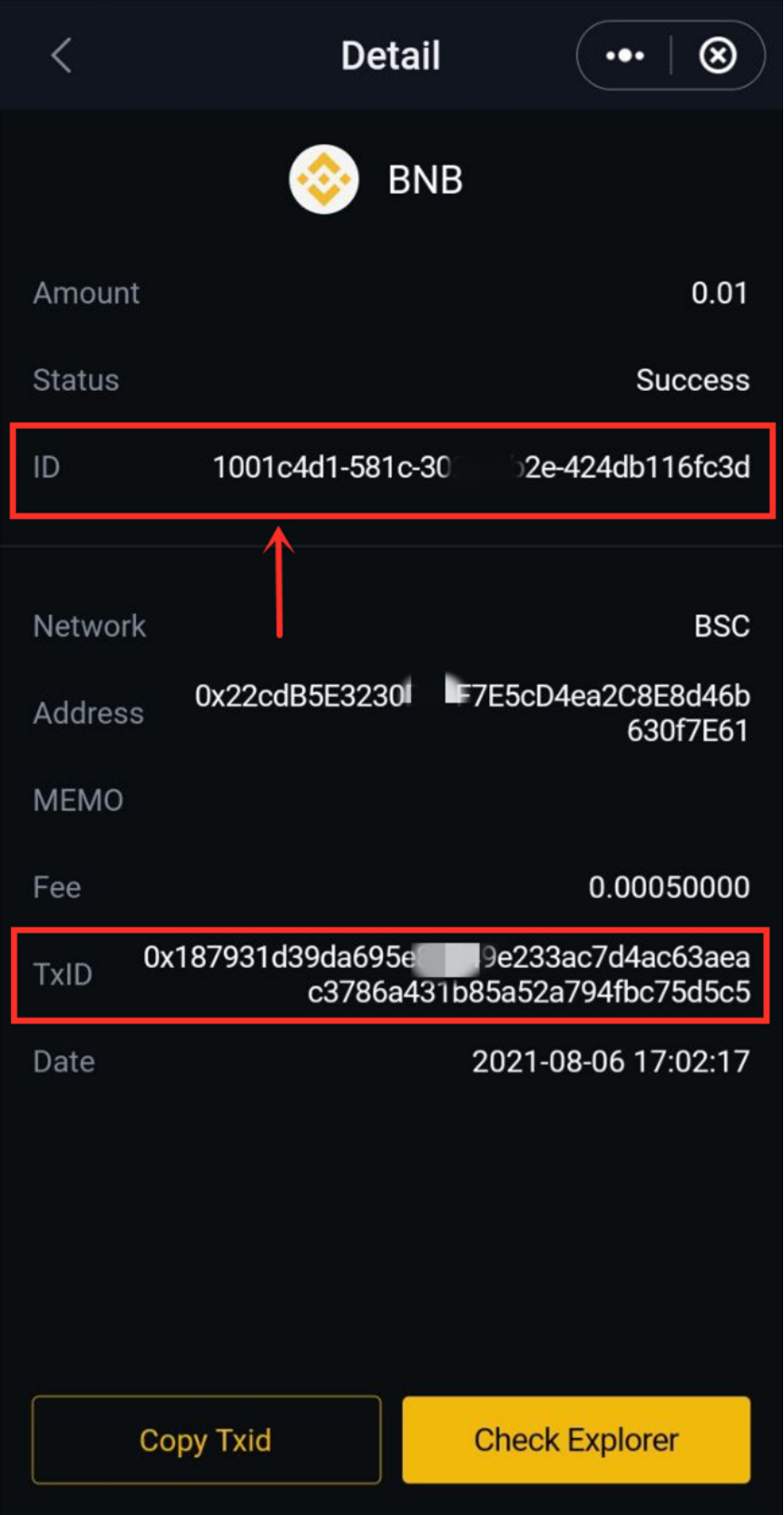Click the BSC network label
Screen dimensions: 784x1515
pyautogui.click(x=722, y=625)
